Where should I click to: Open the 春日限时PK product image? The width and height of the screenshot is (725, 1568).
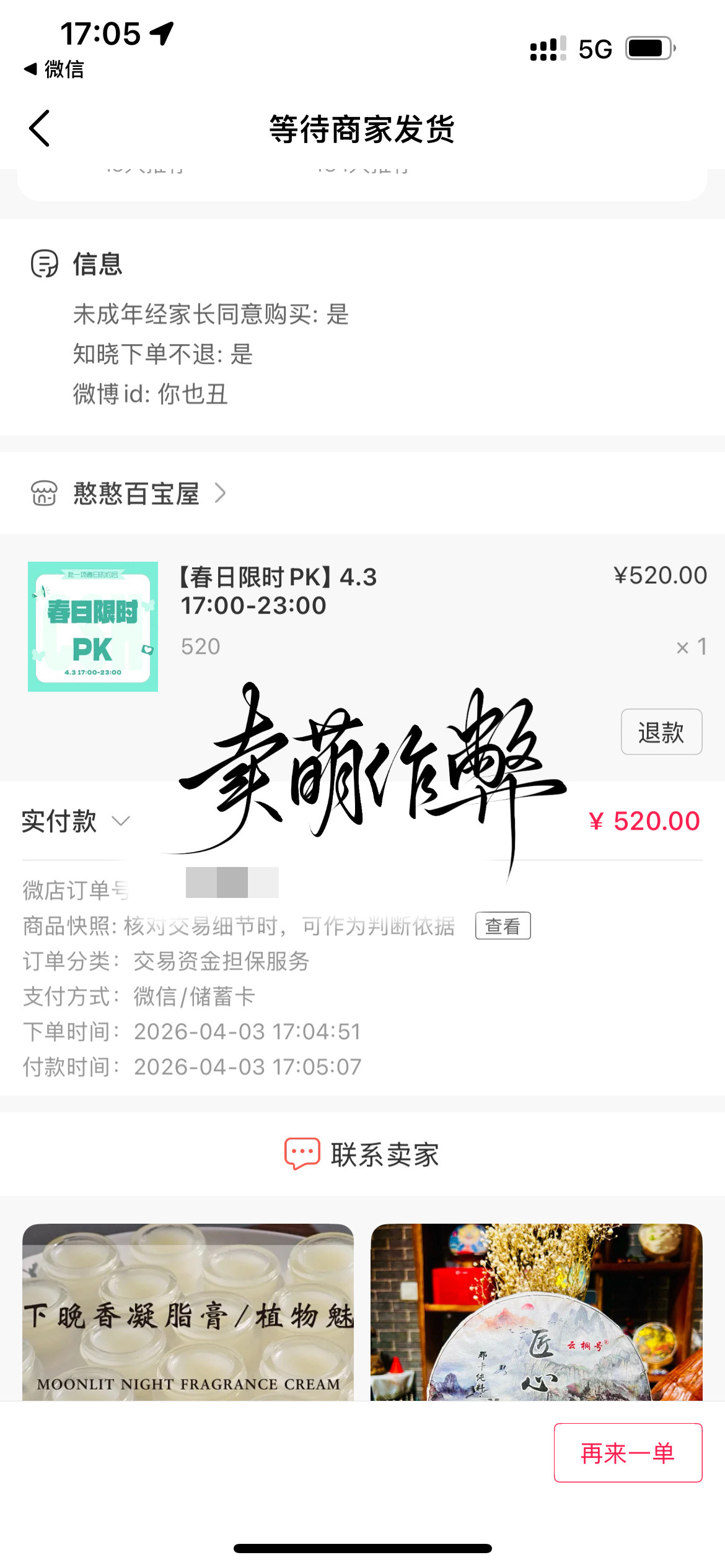pos(93,625)
